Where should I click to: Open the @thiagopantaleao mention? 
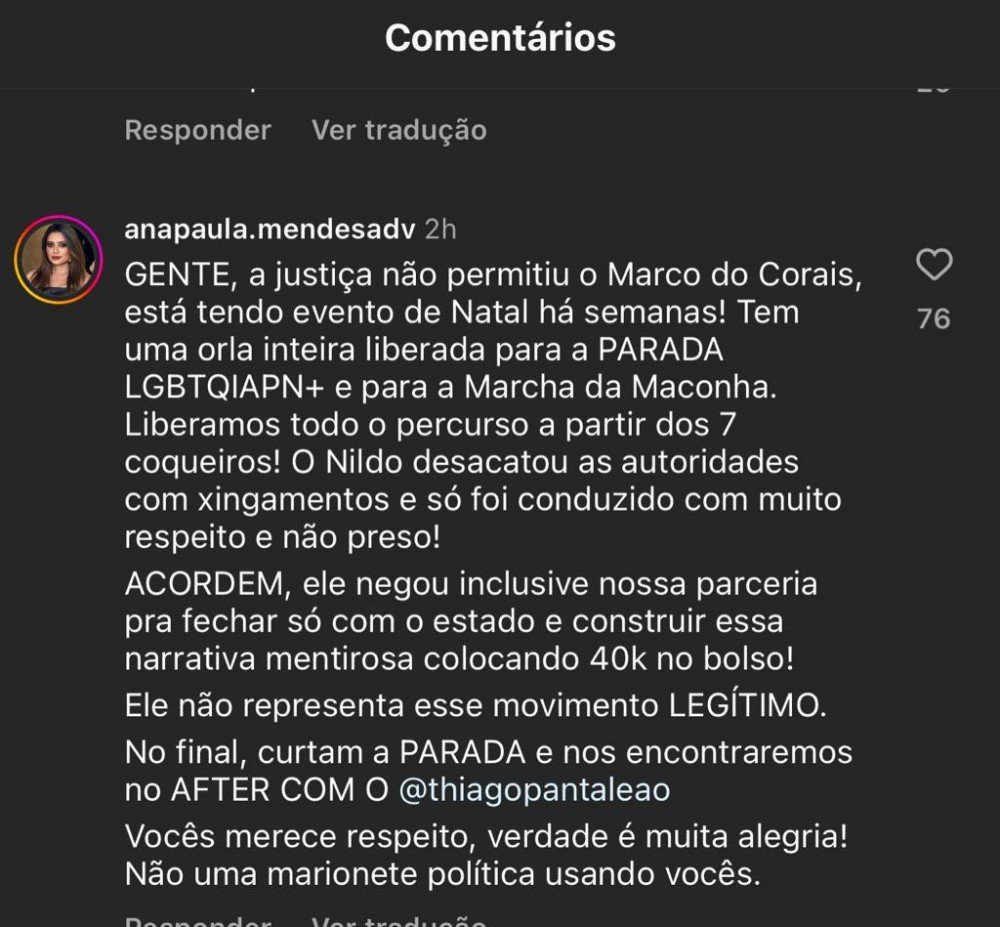[x=534, y=790]
